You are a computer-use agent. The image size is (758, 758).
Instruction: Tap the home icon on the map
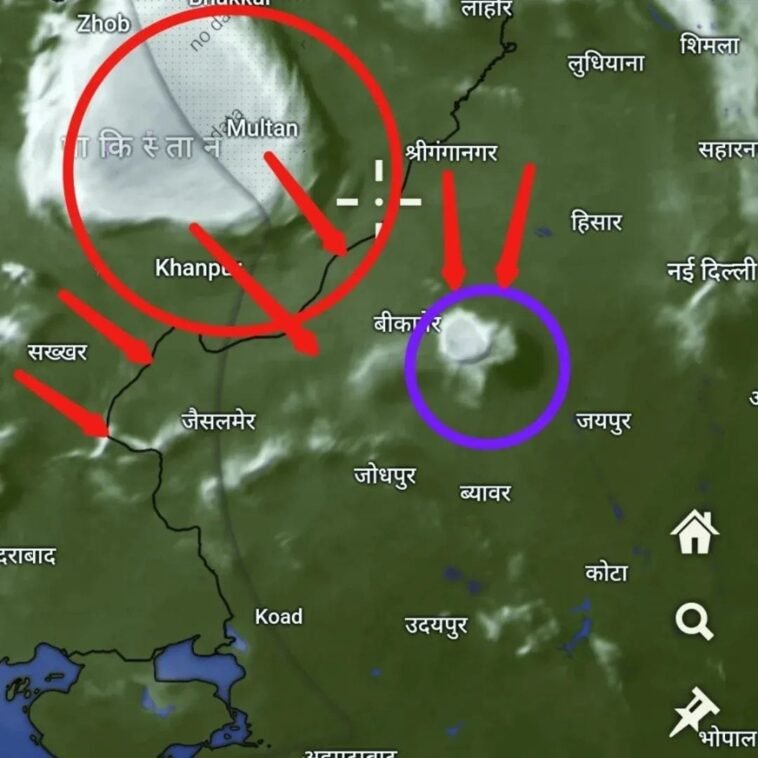(x=695, y=531)
